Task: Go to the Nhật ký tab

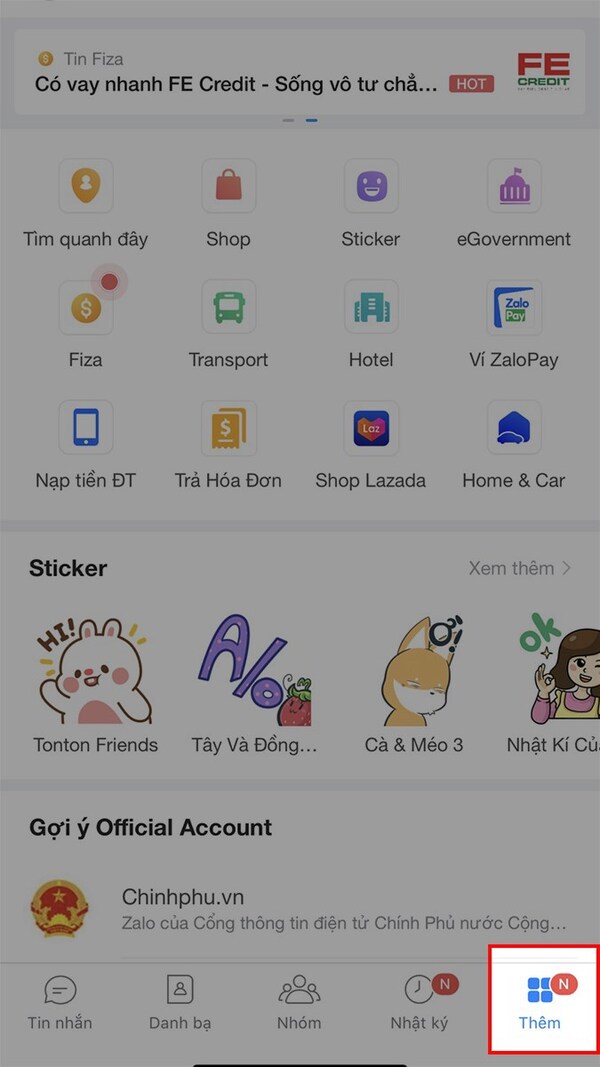Action: [419, 1003]
